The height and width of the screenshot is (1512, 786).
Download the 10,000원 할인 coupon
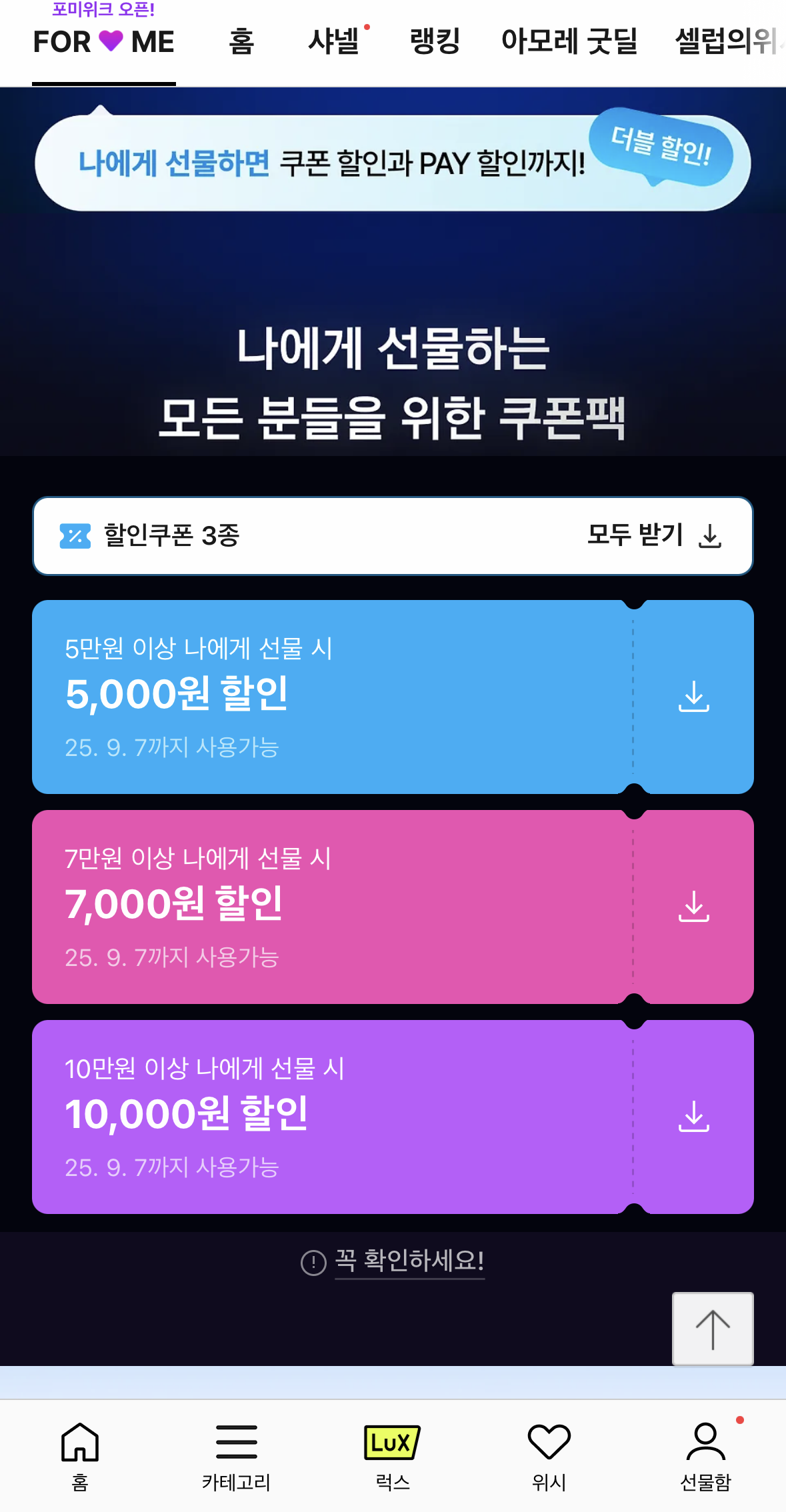coord(694,1117)
